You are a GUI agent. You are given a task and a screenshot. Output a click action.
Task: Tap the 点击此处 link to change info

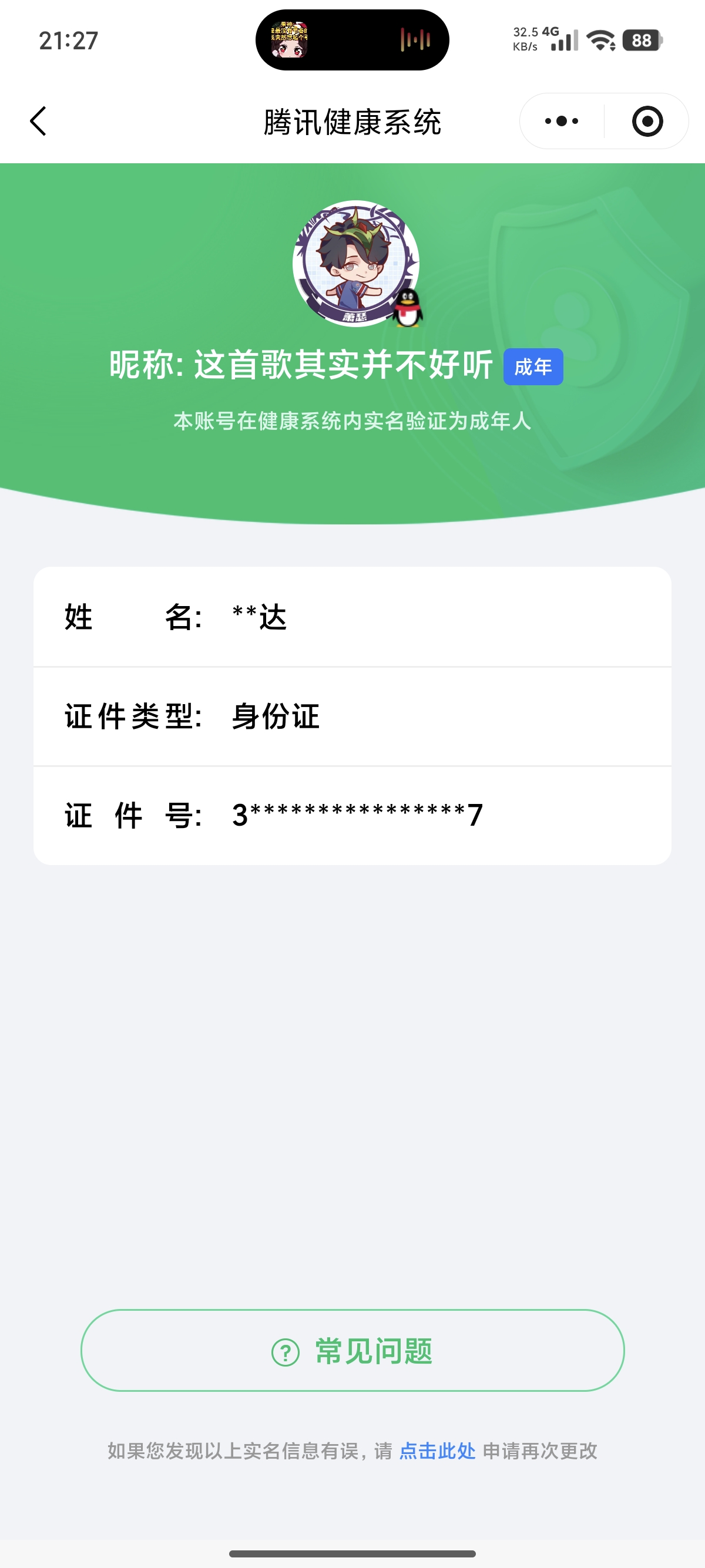tap(437, 1451)
